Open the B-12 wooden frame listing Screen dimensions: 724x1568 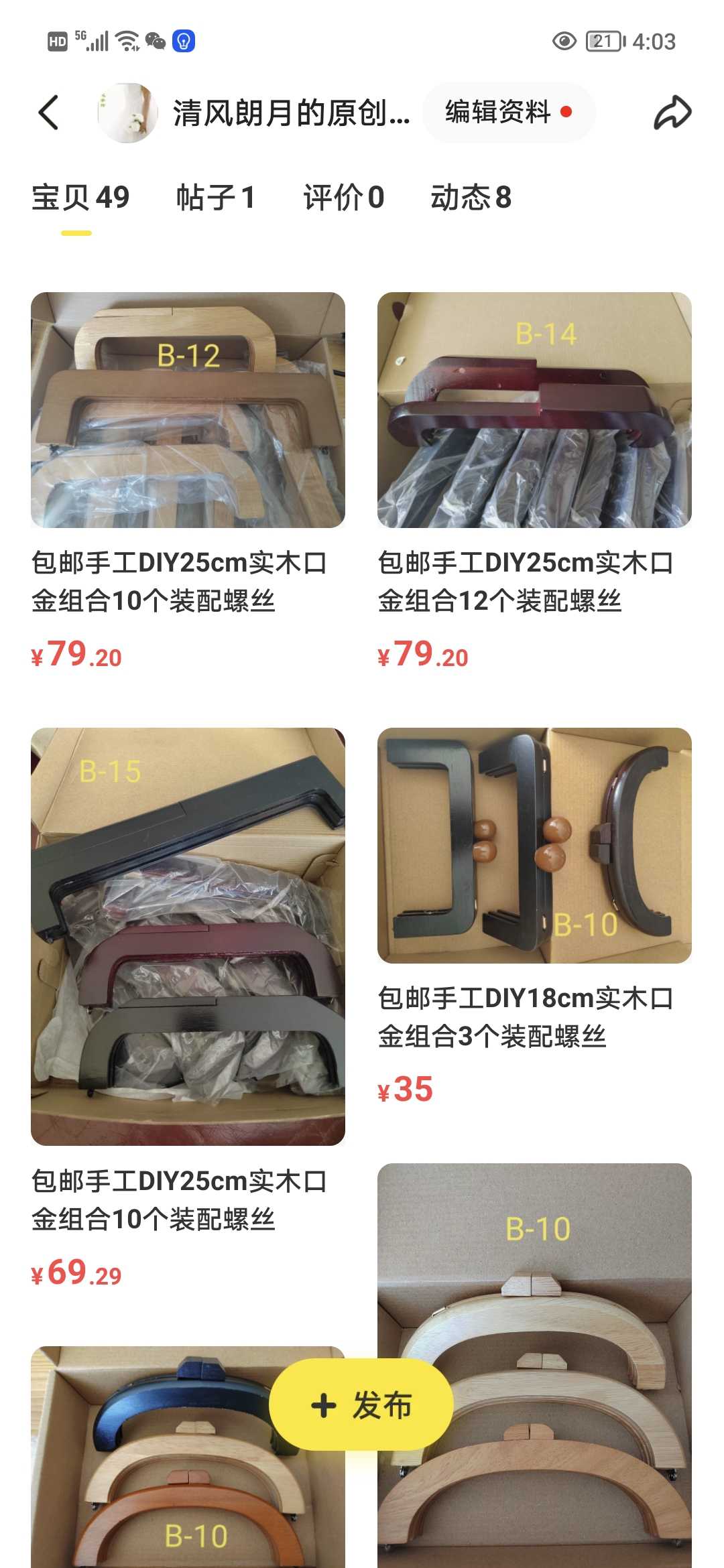pyautogui.click(x=188, y=410)
